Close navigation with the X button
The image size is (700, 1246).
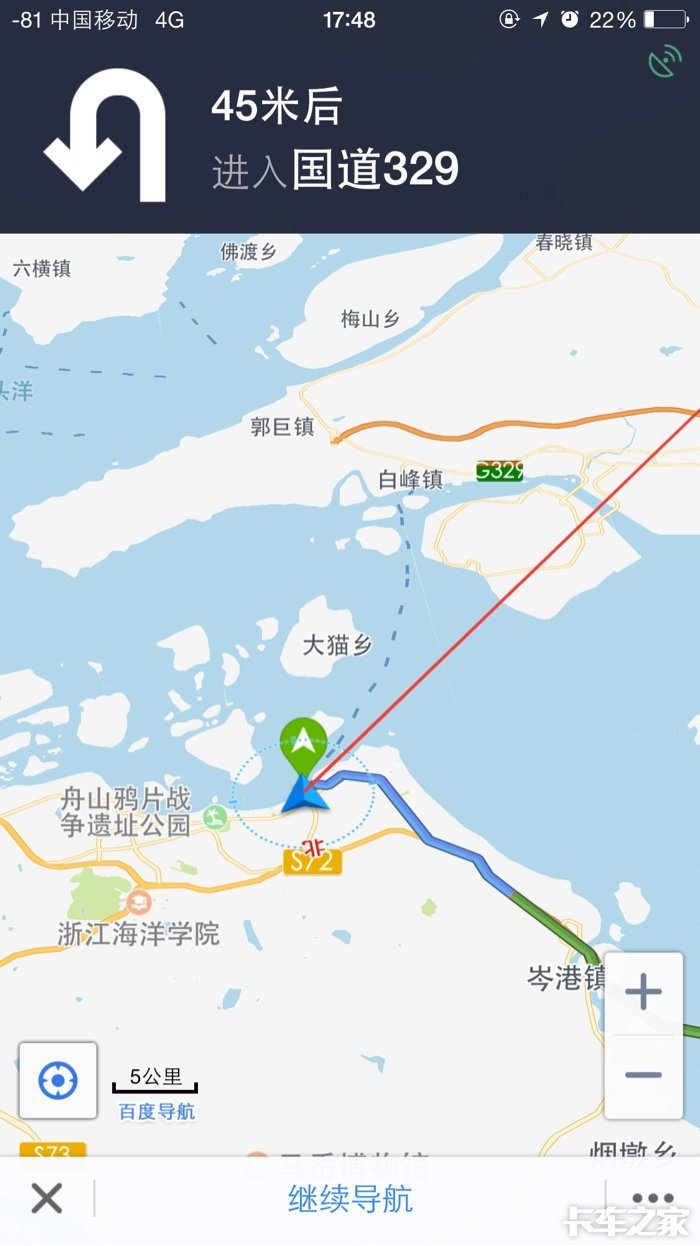(46, 1198)
